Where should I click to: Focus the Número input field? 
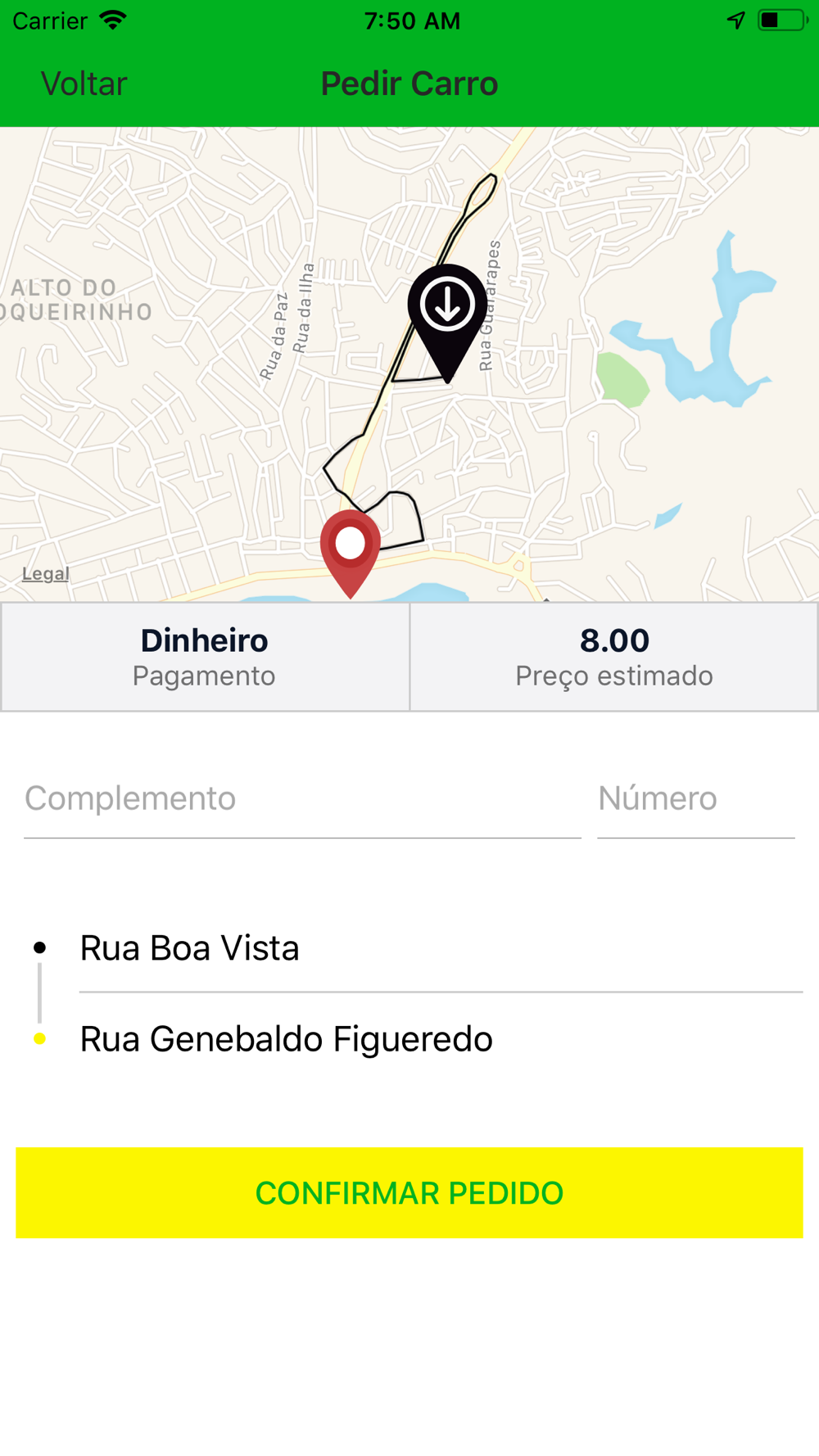pos(696,798)
